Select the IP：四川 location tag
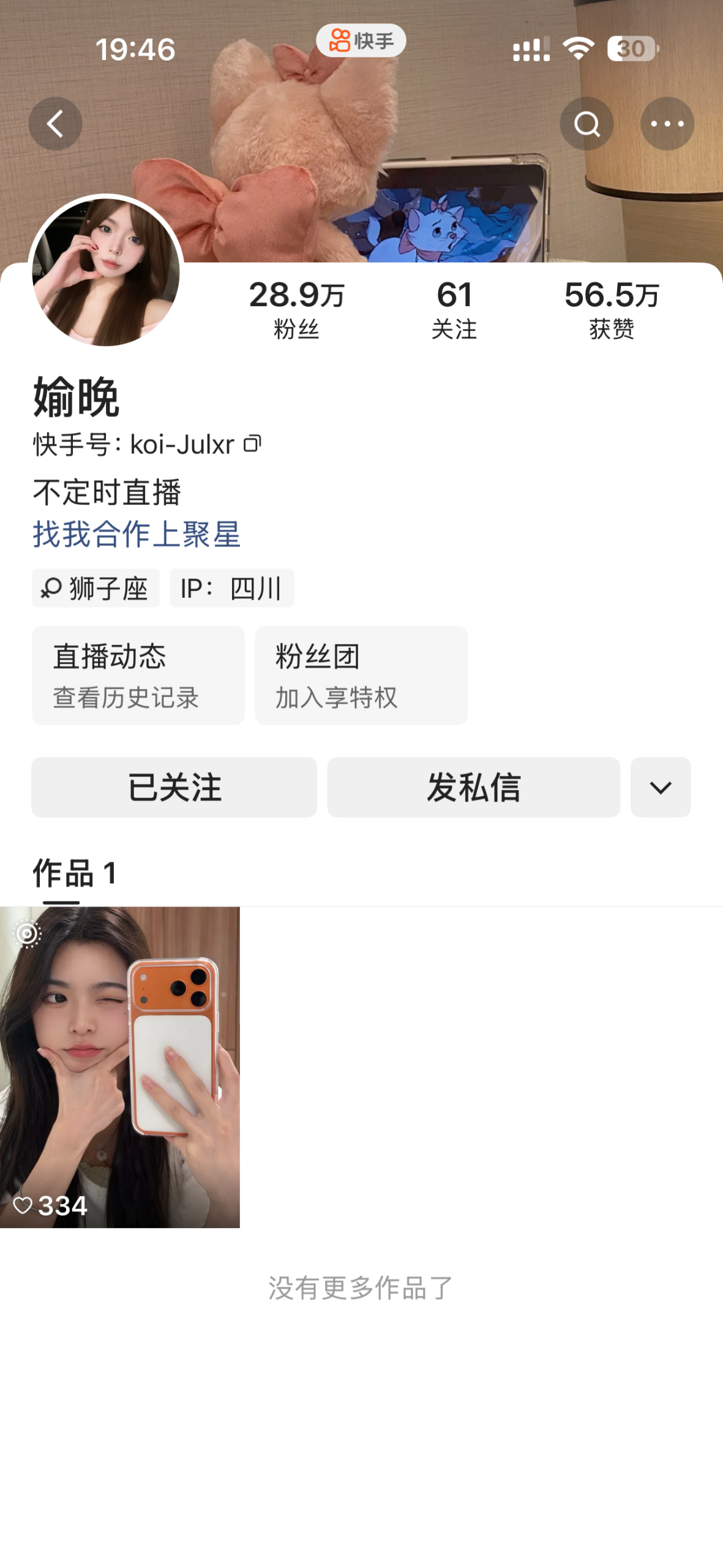723x1568 pixels. point(231,588)
